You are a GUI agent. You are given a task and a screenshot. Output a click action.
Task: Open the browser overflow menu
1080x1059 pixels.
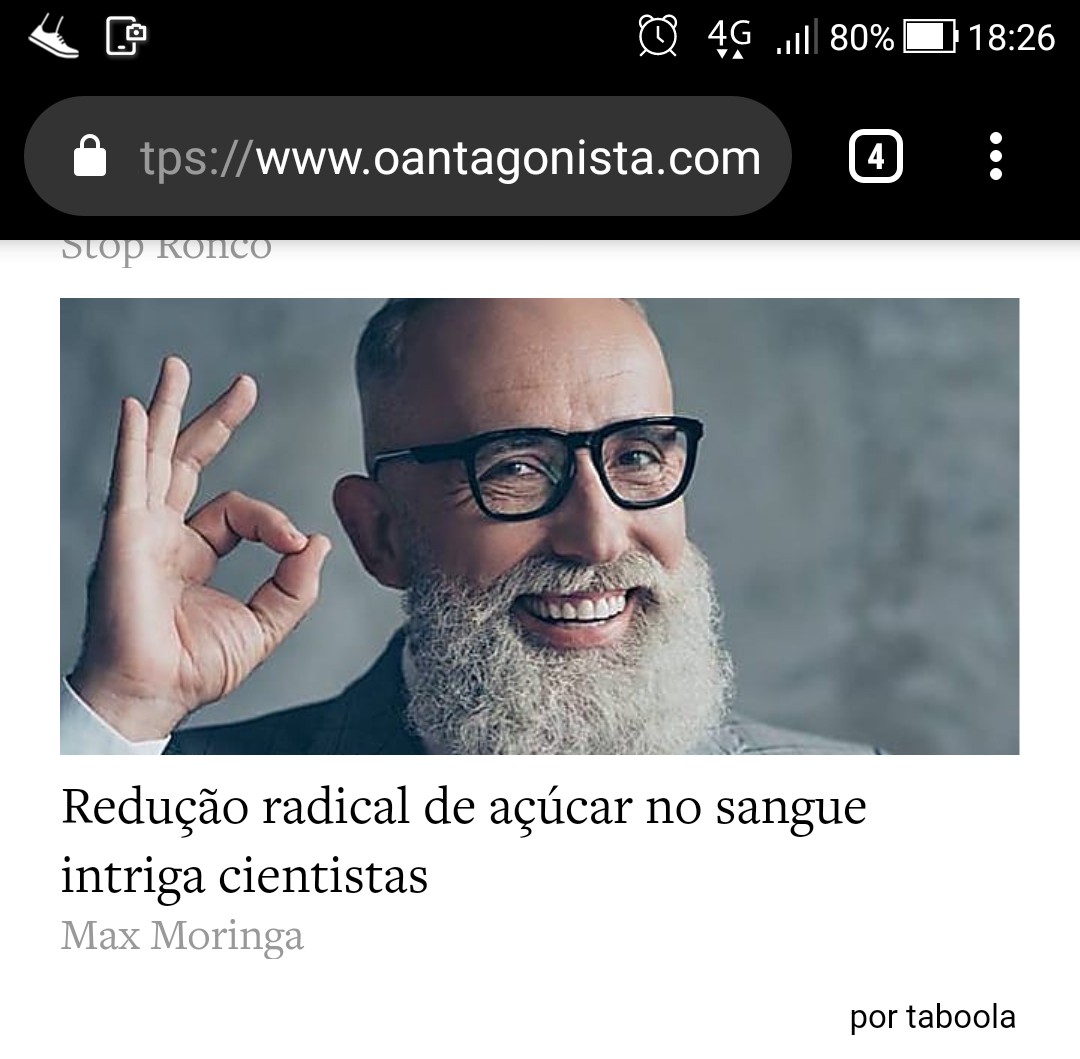(994, 157)
